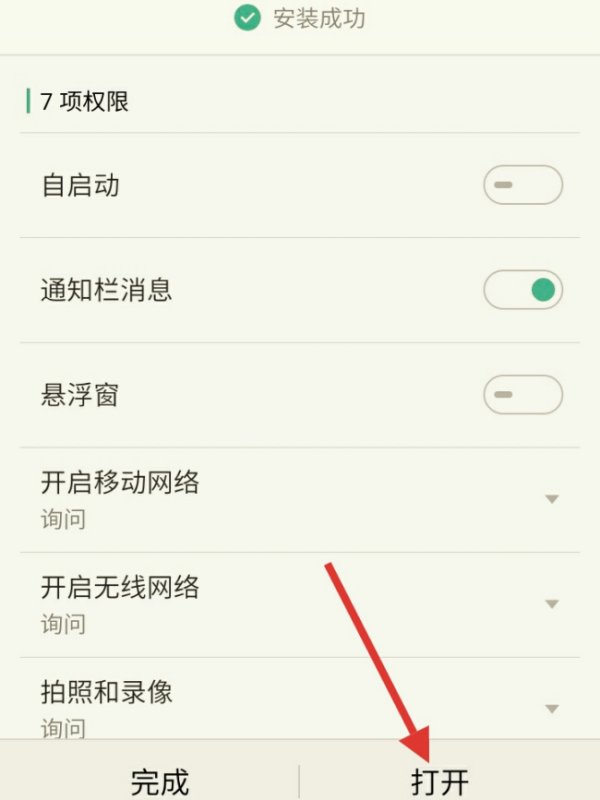Viewport: 600px width, 800px height.
Task: Tap 打开 to open the installed app
Action: tap(440, 781)
